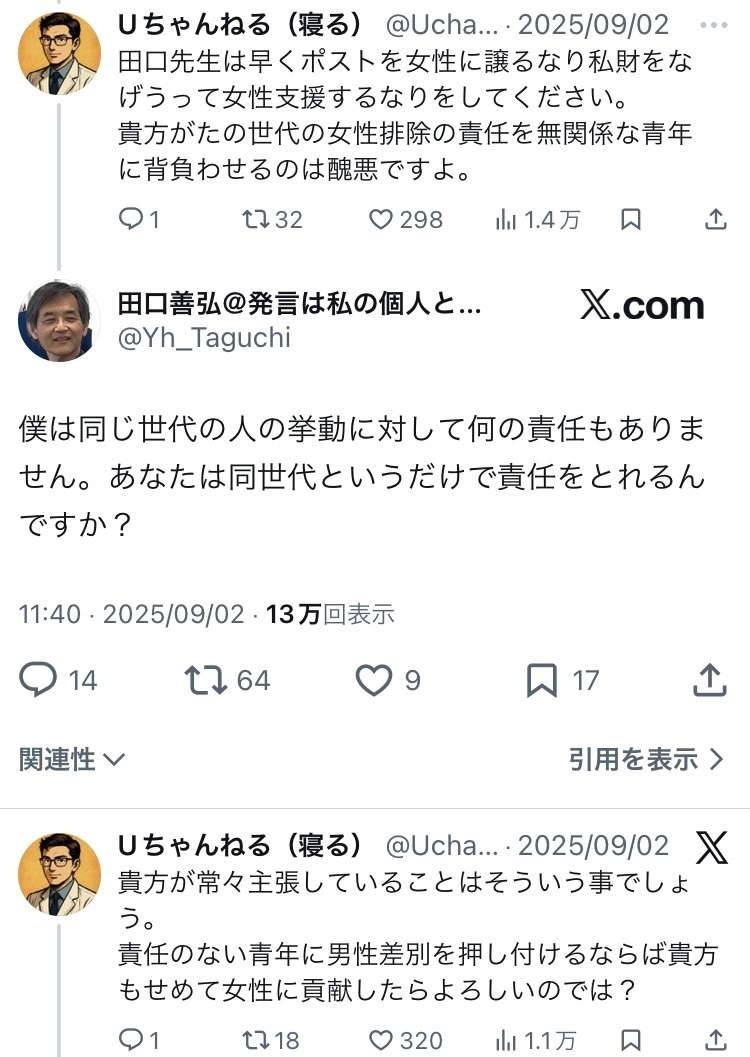The height and width of the screenshot is (1057, 750).
Task: Share 田口善弘's main post
Action: [x=709, y=681]
